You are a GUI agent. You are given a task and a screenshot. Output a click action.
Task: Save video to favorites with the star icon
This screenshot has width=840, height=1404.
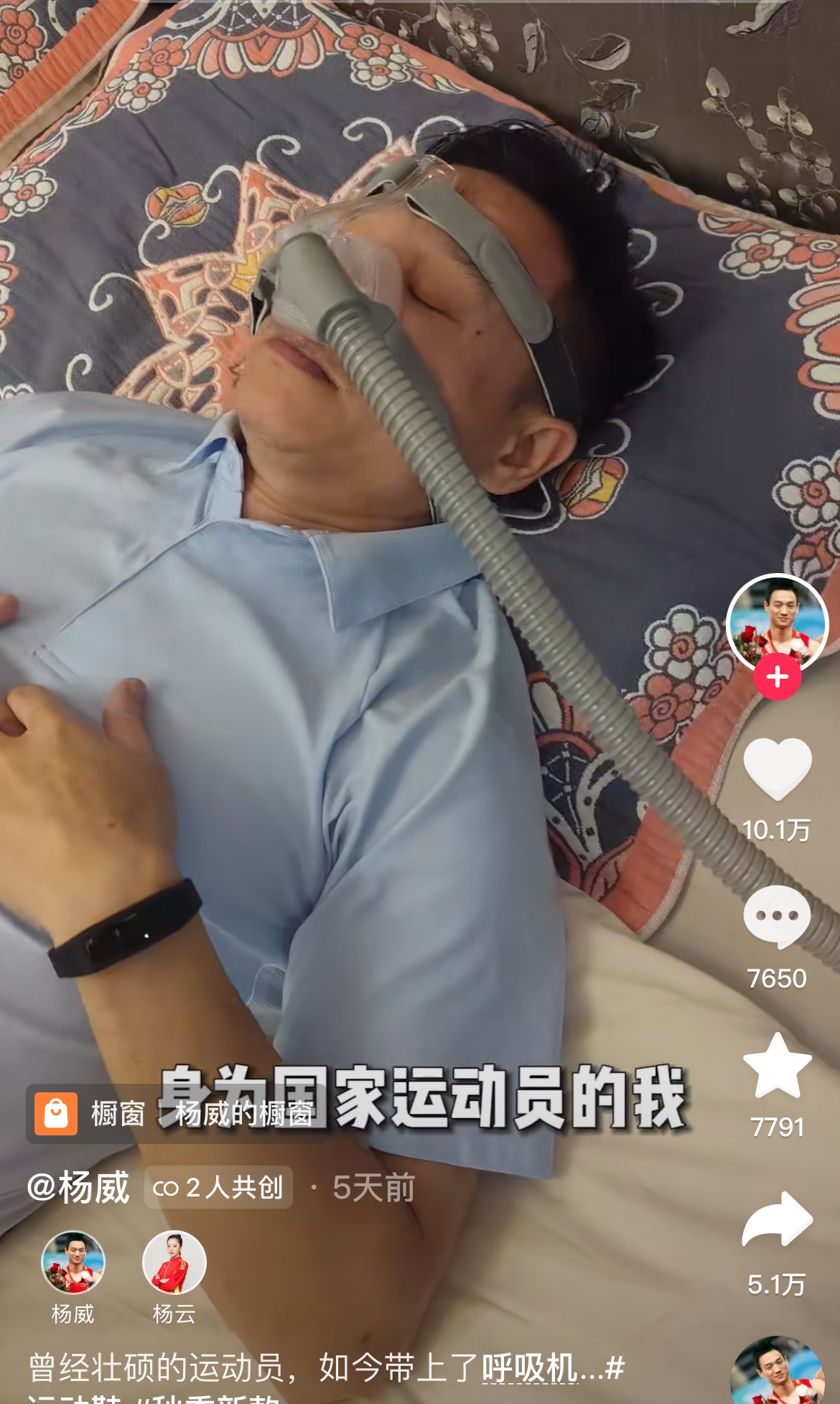[778, 1066]
